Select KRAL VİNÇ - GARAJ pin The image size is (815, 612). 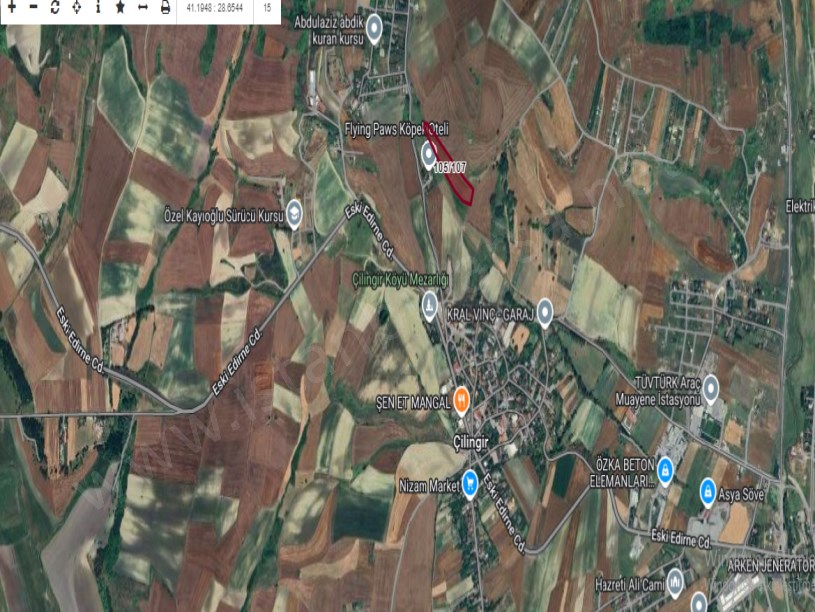click(545, 311)
